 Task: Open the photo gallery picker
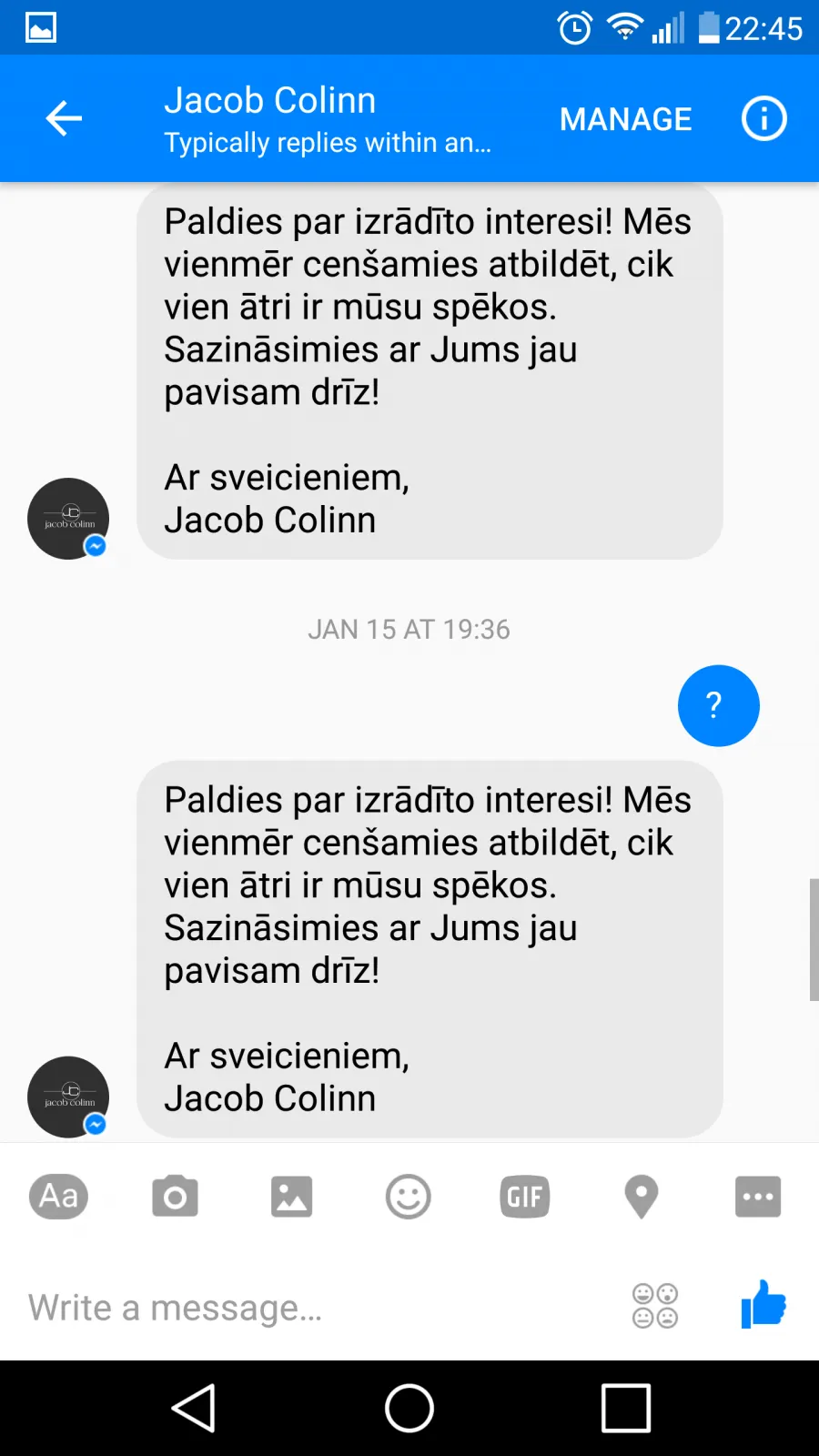pos(291,1197)
